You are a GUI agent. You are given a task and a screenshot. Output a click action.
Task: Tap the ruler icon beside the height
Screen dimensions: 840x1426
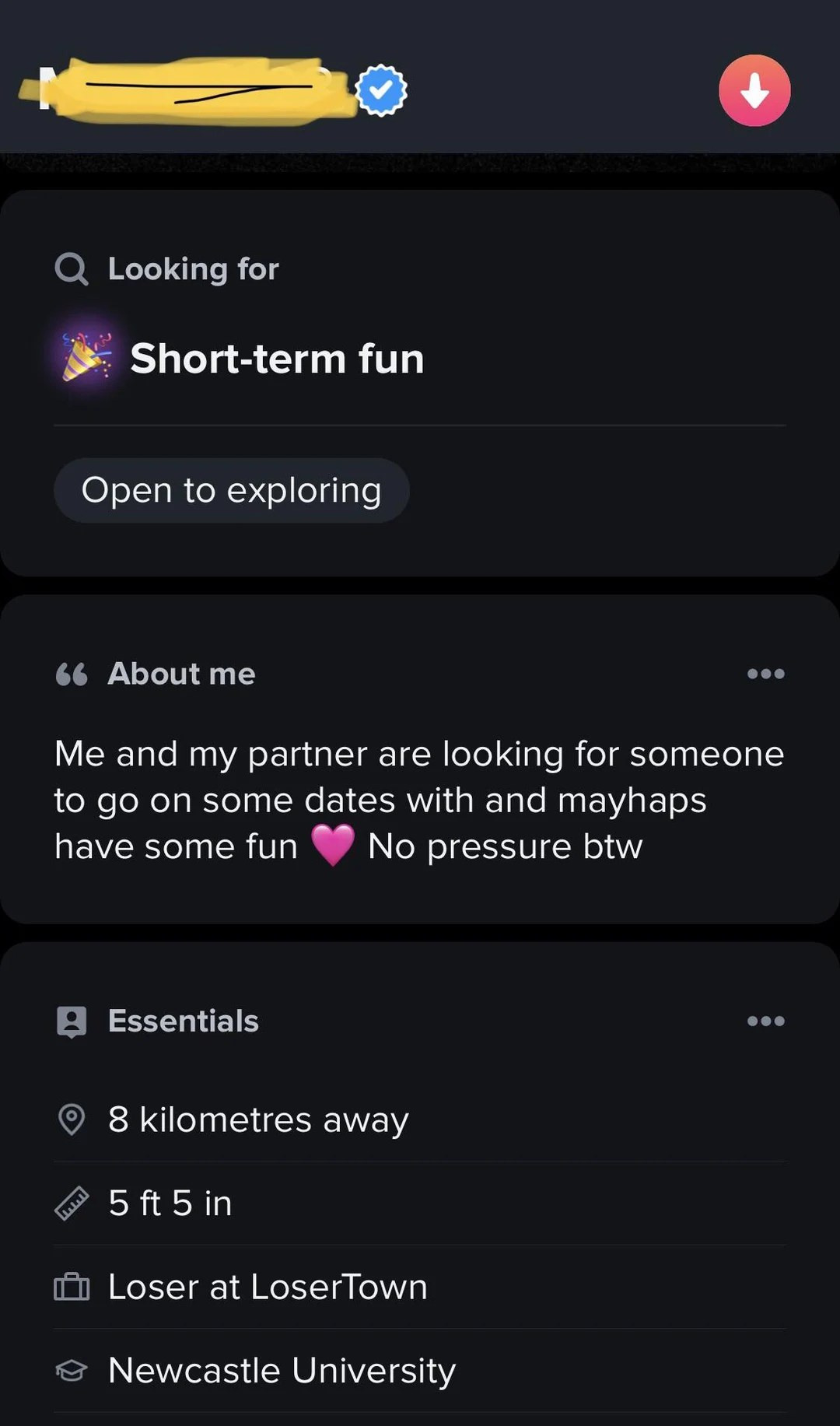(x=72, y=1202)
